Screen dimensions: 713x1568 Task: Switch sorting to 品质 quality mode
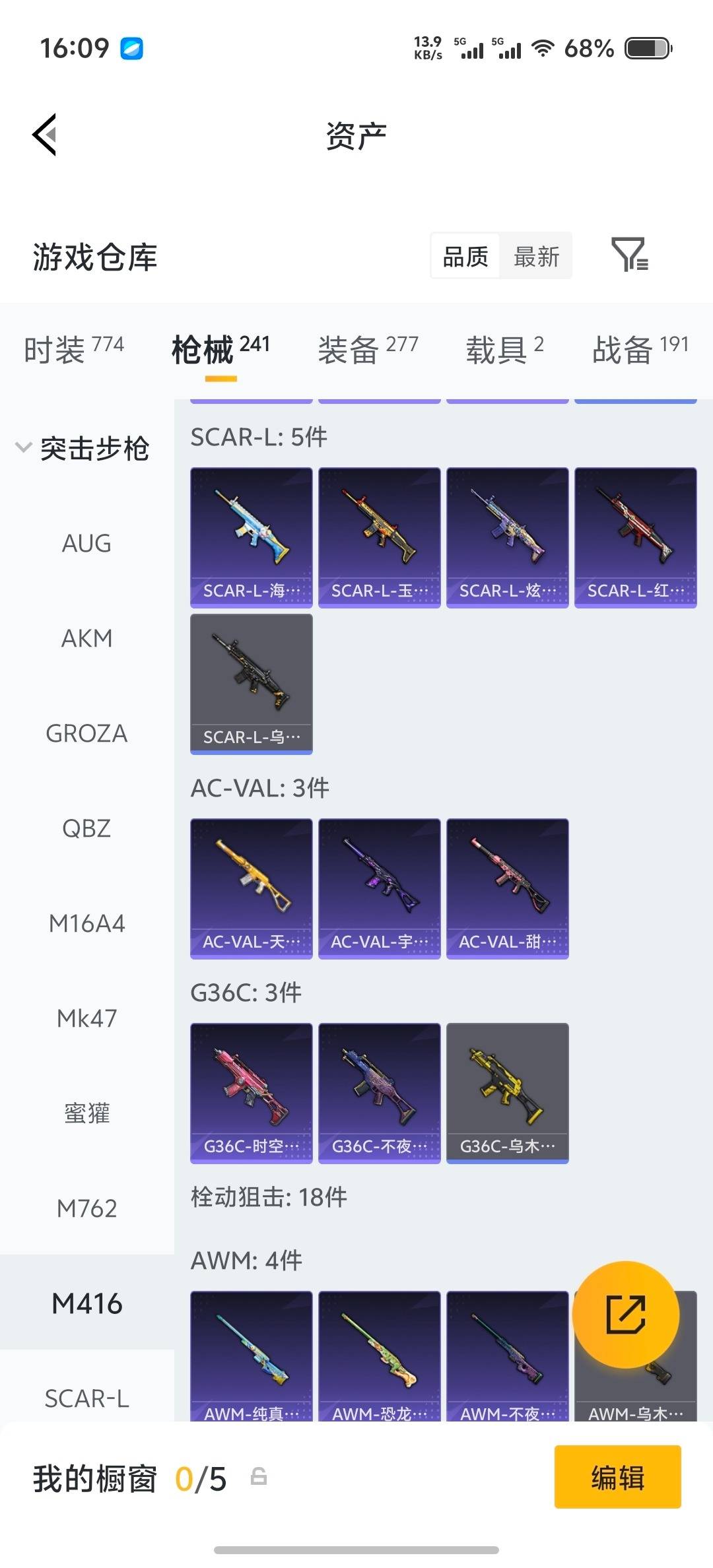click(465, 256)
